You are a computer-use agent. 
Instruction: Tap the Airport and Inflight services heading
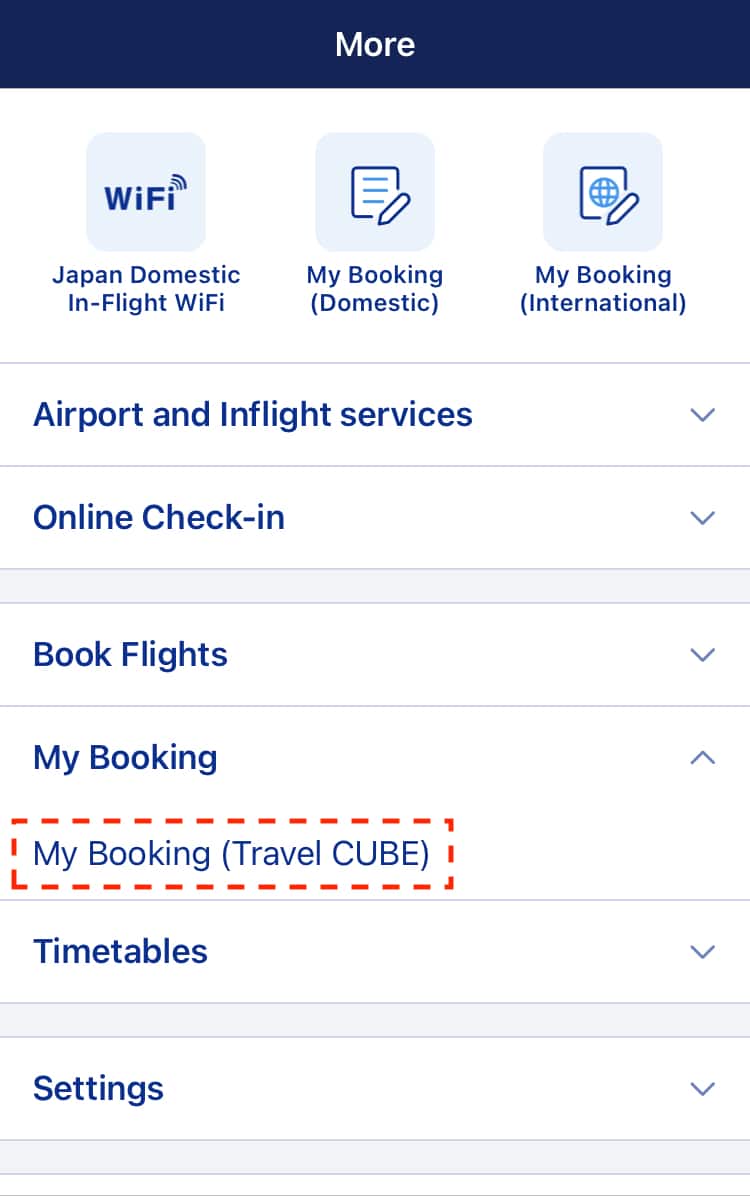253,415
